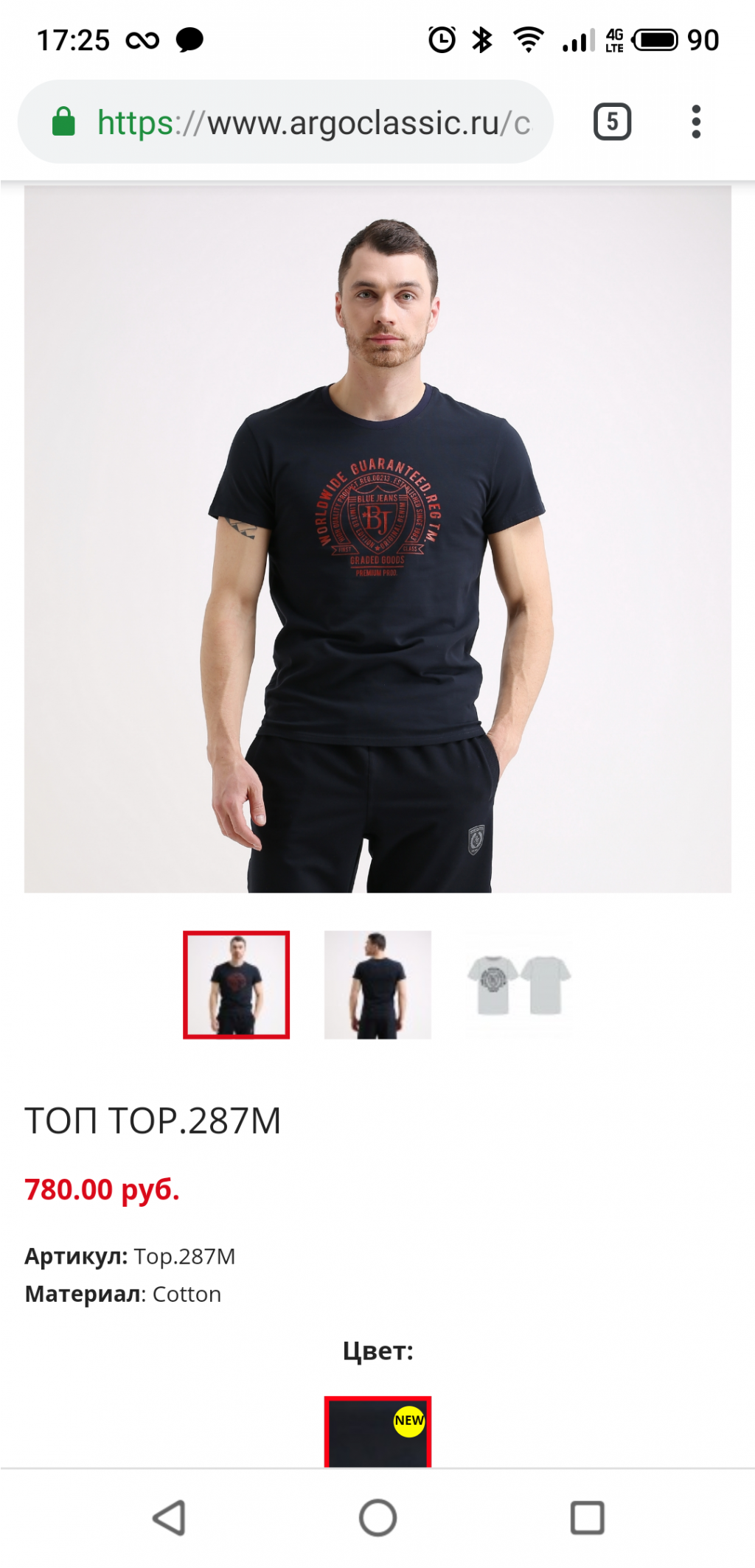Screen dimensions: 755x1568
Task: Open the browser overflow menu
Action: [x=695, y=122]
